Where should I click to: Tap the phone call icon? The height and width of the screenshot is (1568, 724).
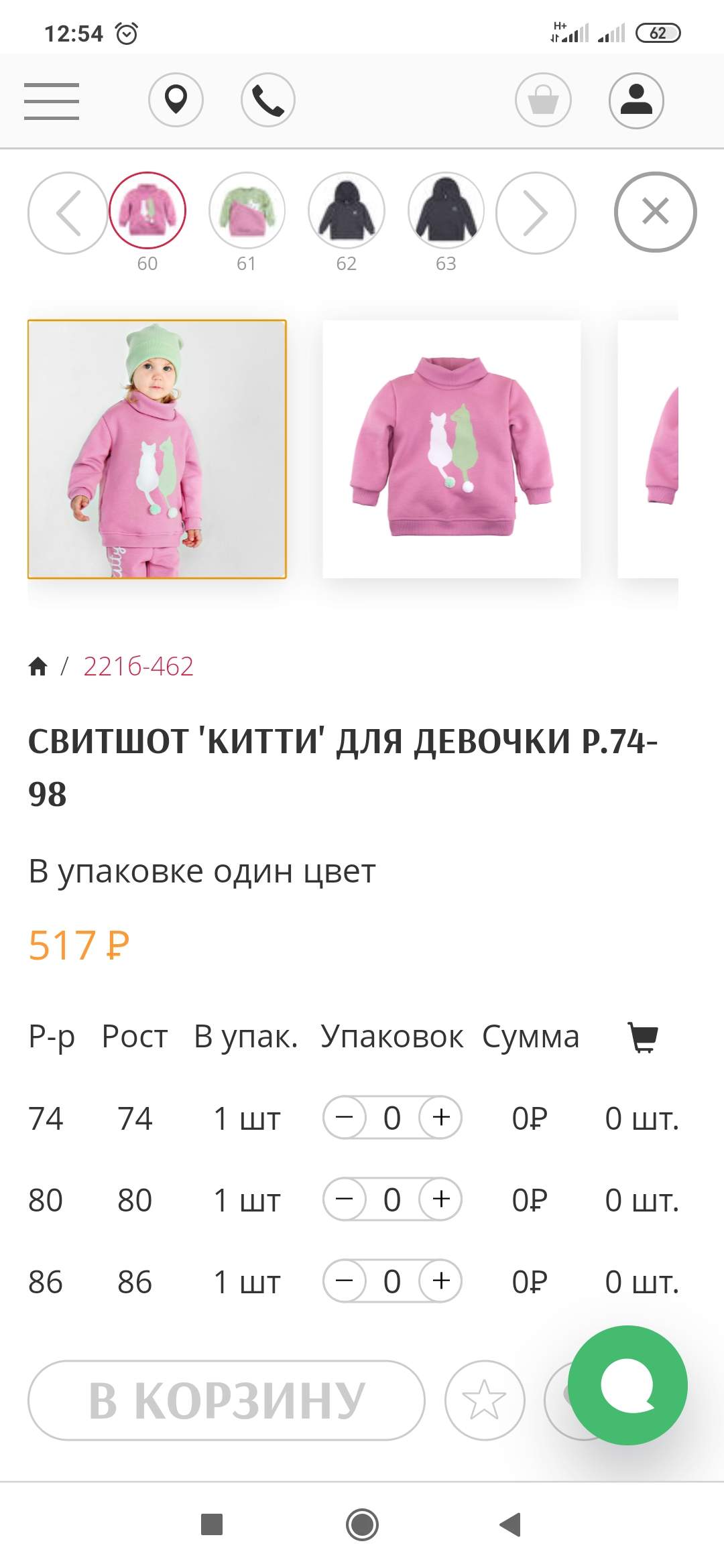[268, 100]
